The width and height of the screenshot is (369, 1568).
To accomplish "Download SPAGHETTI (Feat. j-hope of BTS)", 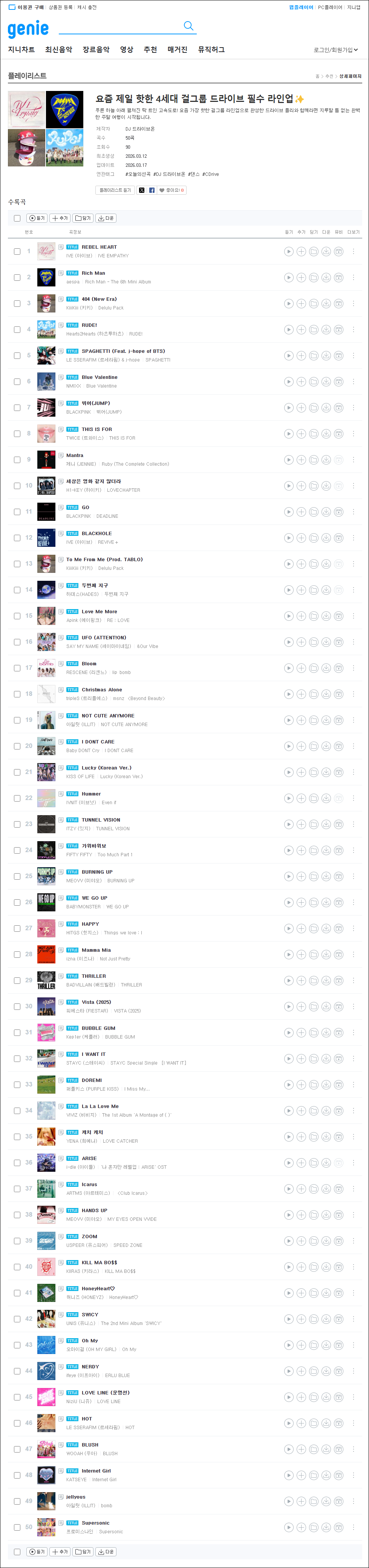I will click(x=326, y=355).
